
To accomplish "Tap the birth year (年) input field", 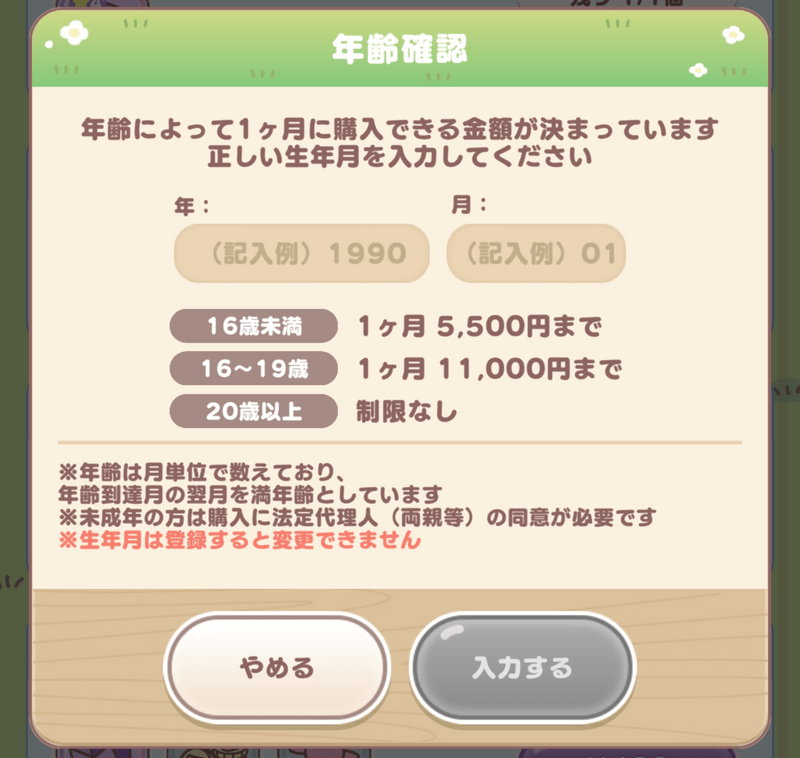I will pyautogui.click(x=301, y=253).
